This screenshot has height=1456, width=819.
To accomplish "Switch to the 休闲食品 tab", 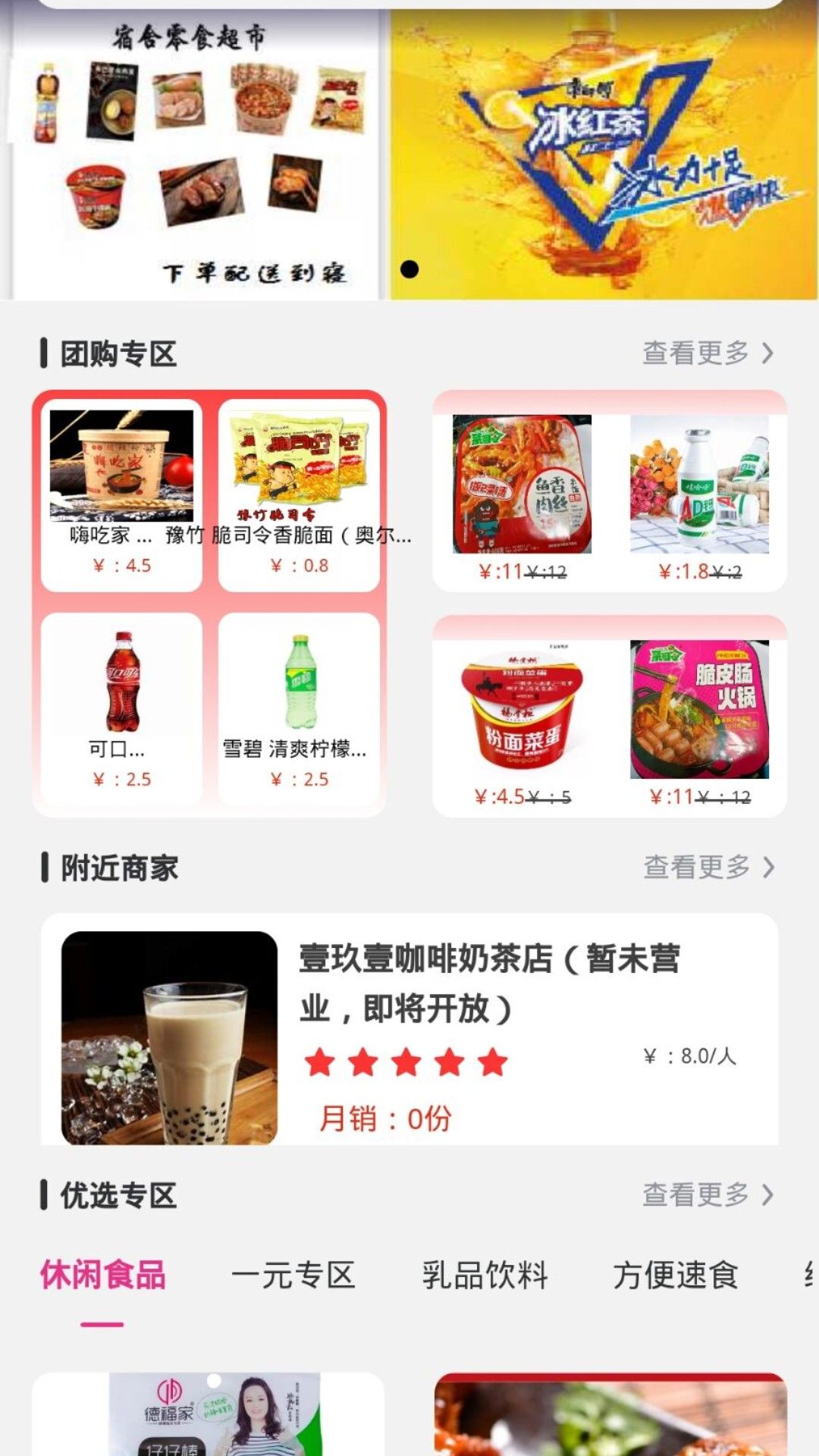I will click(x=102, y=1276).
